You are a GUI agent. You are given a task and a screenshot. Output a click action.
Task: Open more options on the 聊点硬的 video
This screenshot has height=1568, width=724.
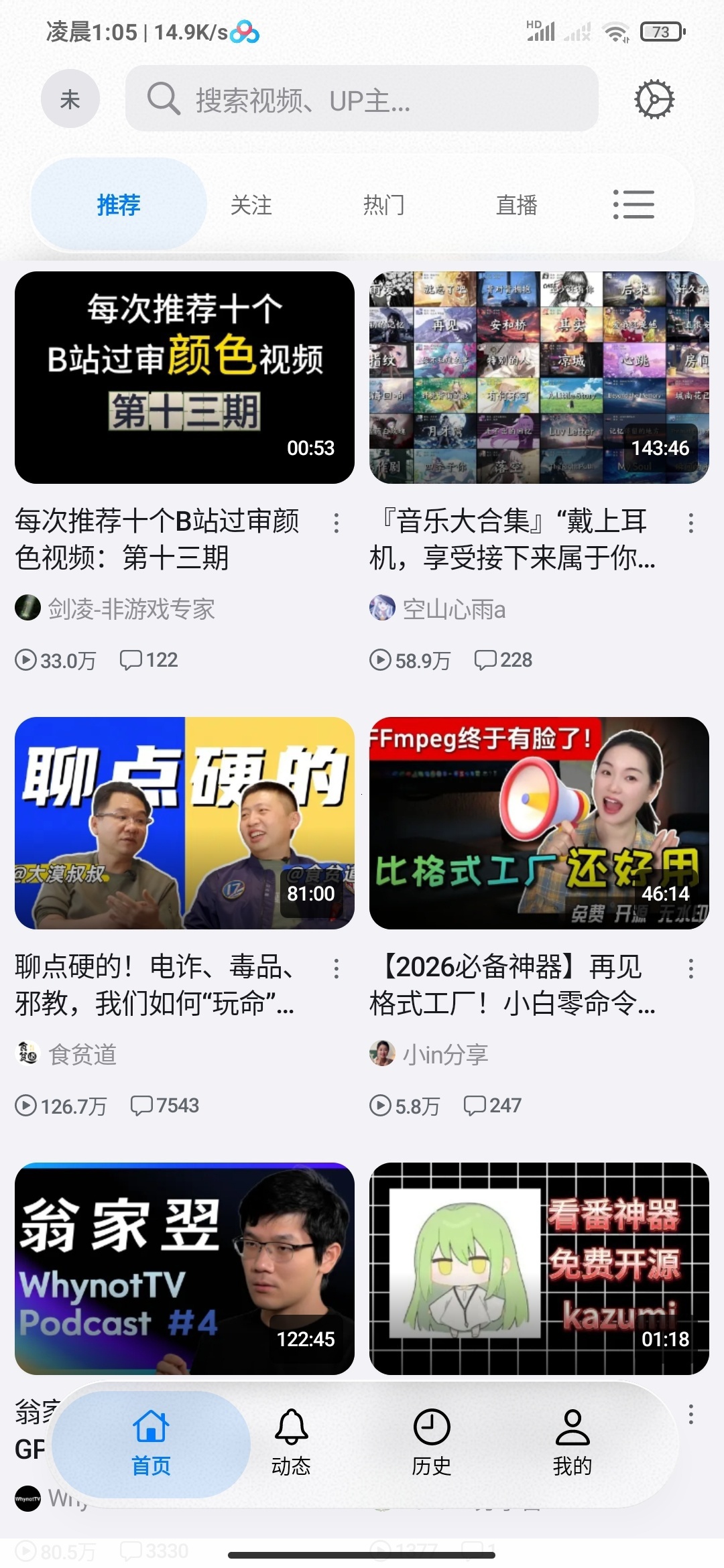tap(338, 968)
